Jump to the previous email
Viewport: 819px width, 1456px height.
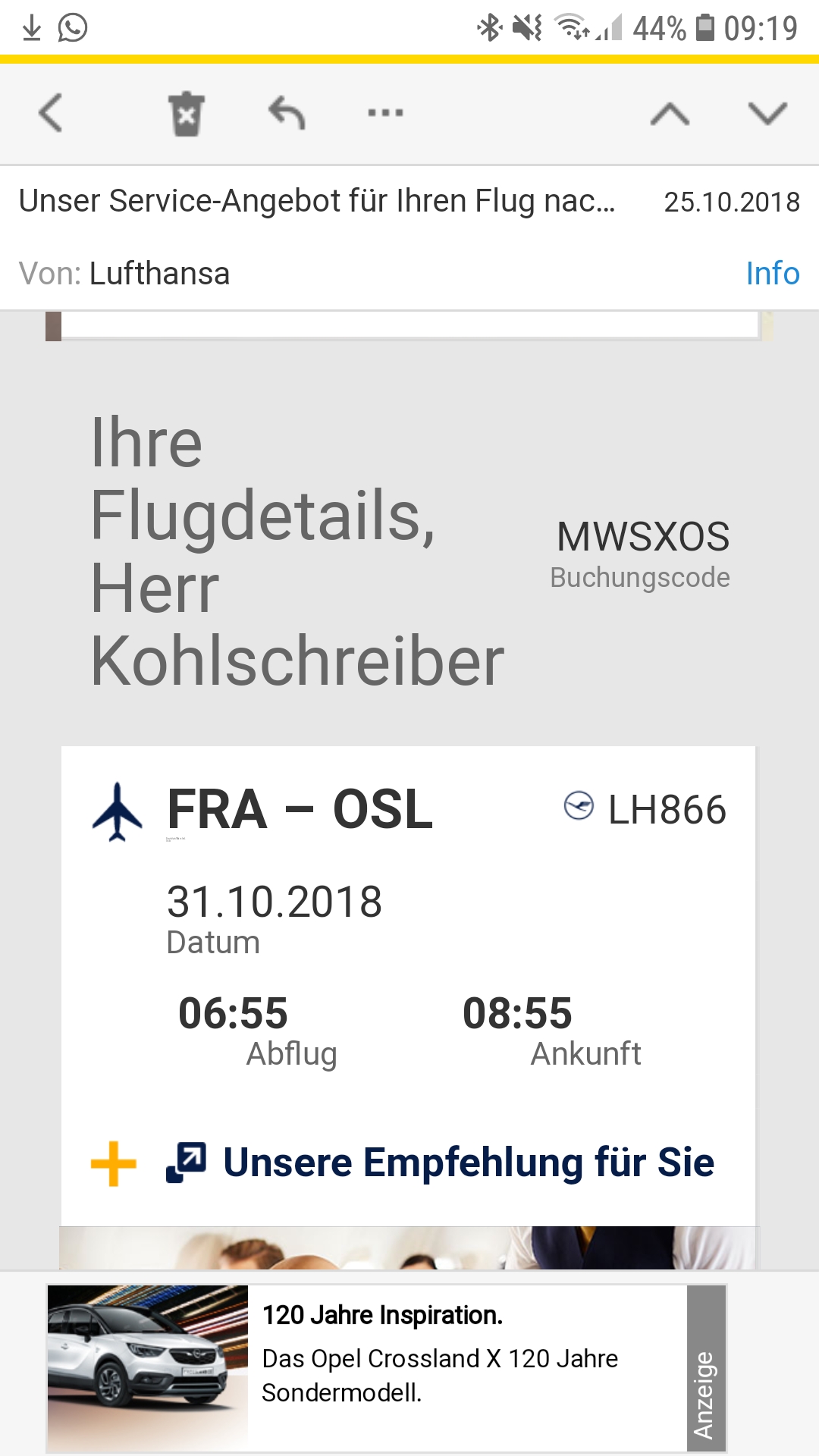pyautogui.click(x=670, y=114)
